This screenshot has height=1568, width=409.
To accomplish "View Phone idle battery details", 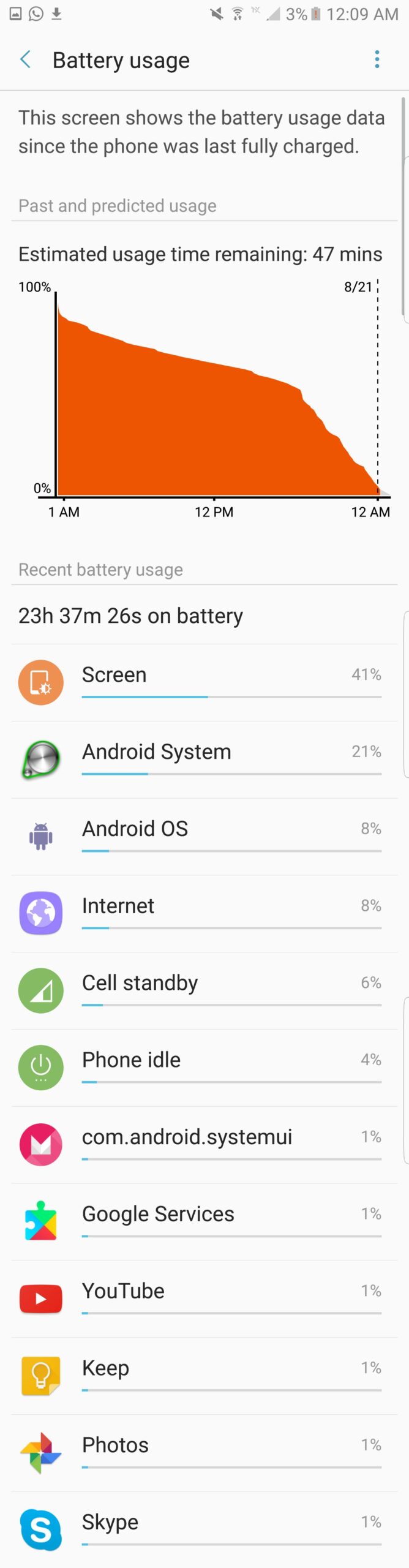I will (204, 1068).
